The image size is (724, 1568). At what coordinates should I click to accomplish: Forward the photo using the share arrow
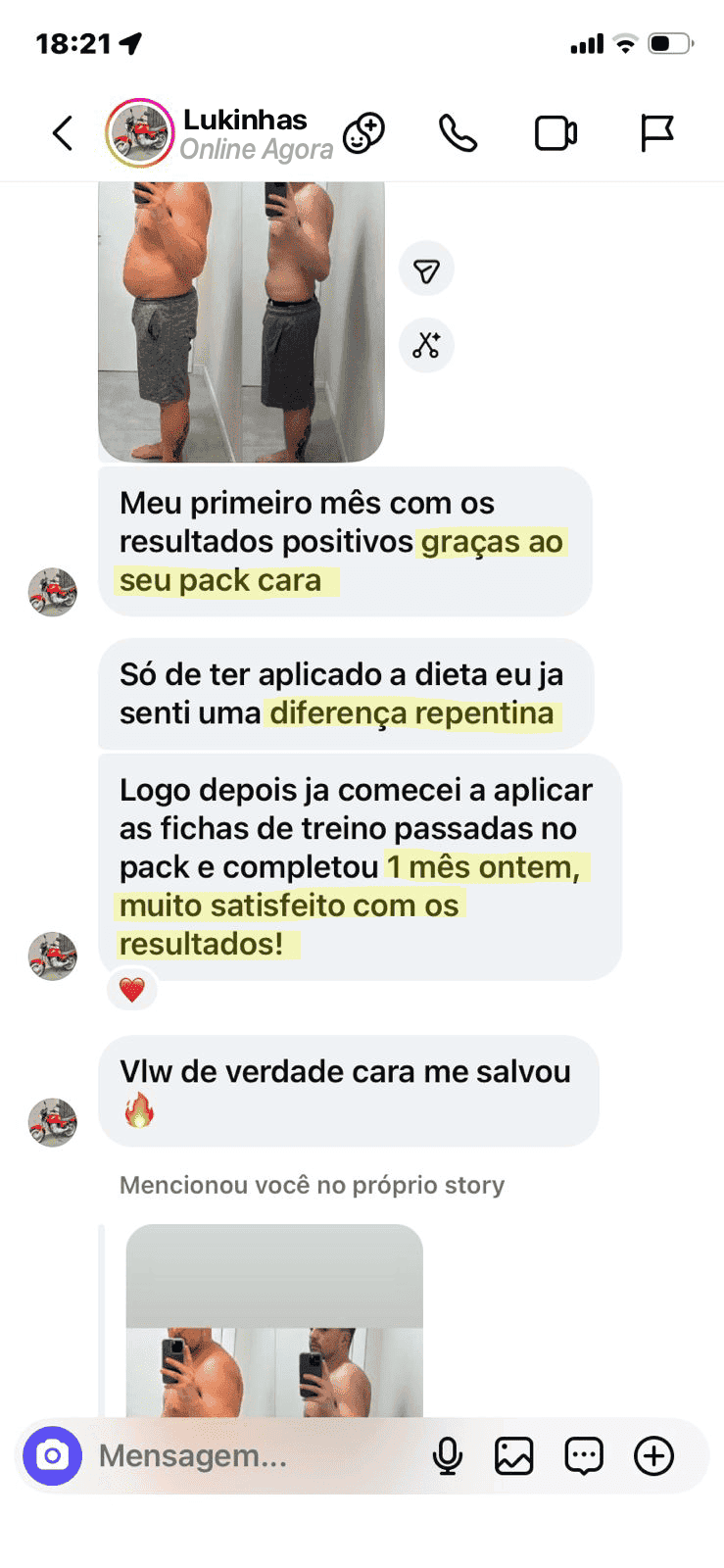[x=426, y=269]
